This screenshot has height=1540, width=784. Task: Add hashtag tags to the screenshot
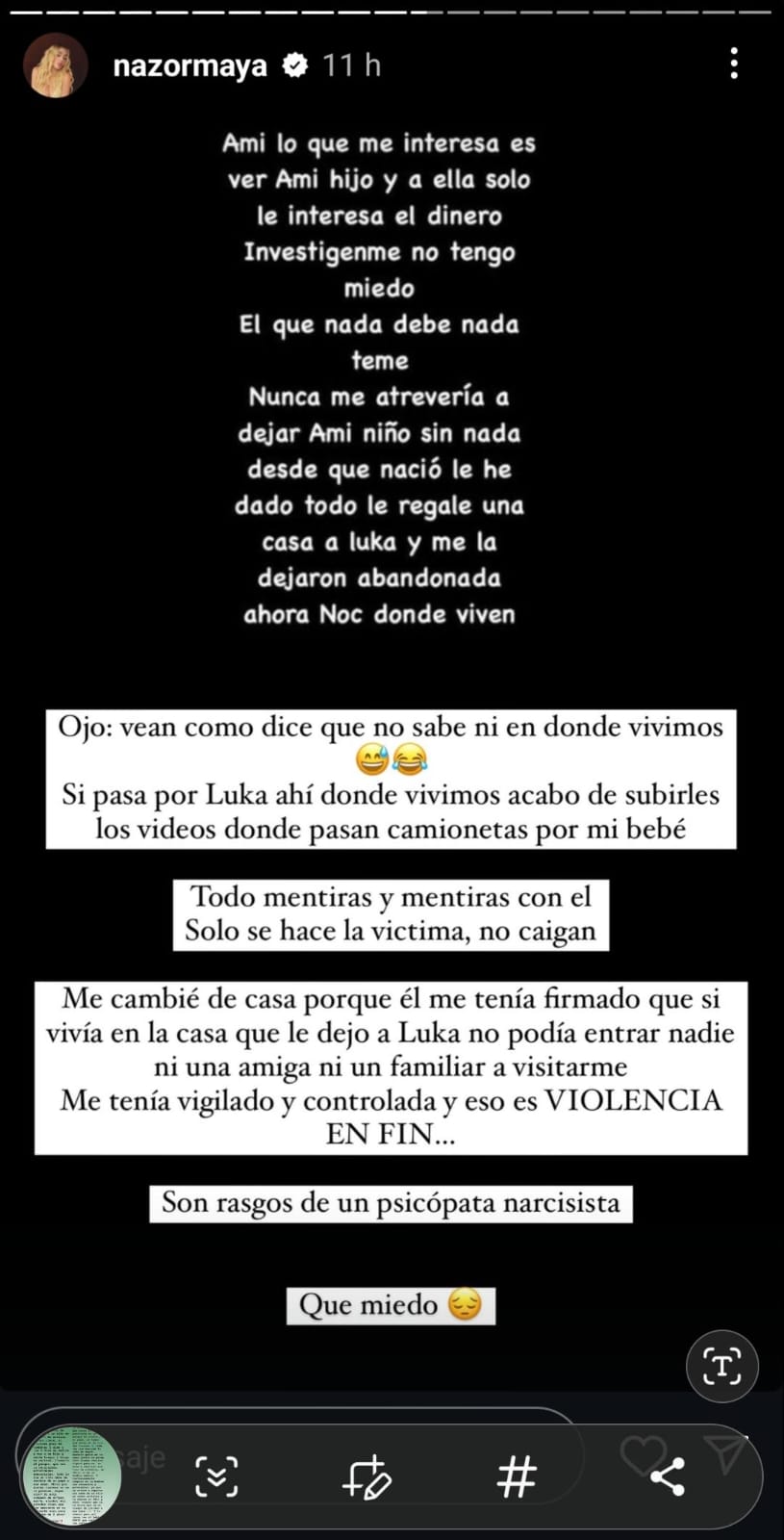point(517,1476)
